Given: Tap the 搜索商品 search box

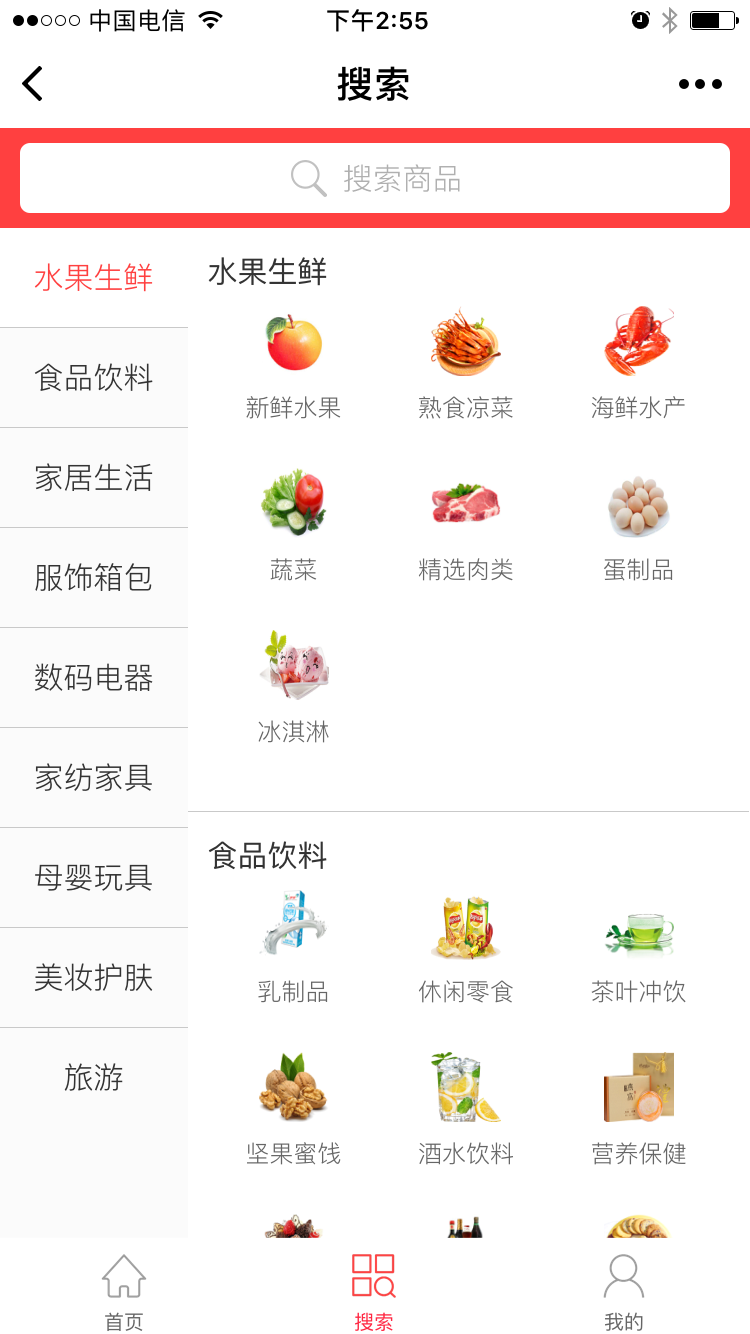Looking at the screenshot, I should click(x=375, y=178).
